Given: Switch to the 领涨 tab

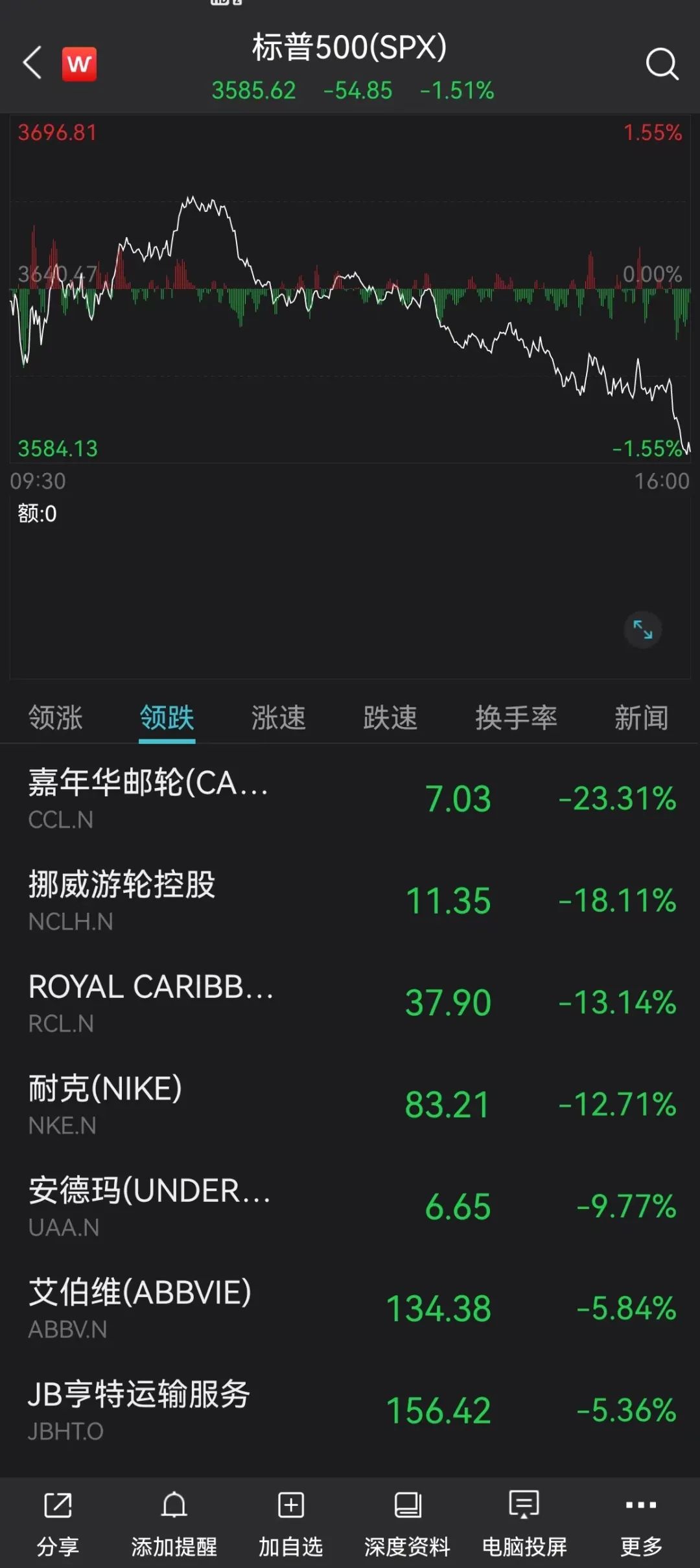Looking at the screenshot, I should (x=56, y=718).
